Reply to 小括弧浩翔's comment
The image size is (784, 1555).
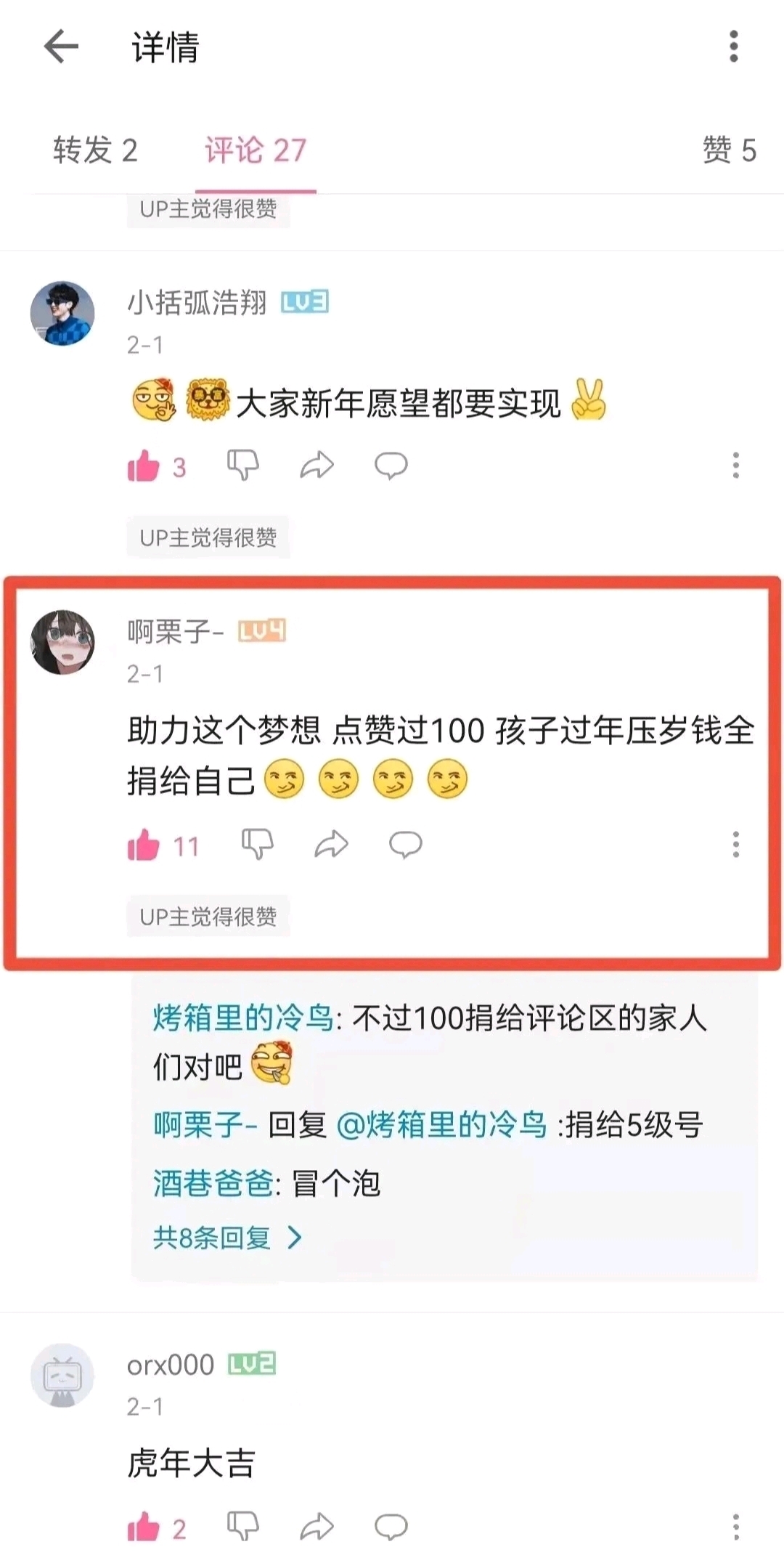391,466
